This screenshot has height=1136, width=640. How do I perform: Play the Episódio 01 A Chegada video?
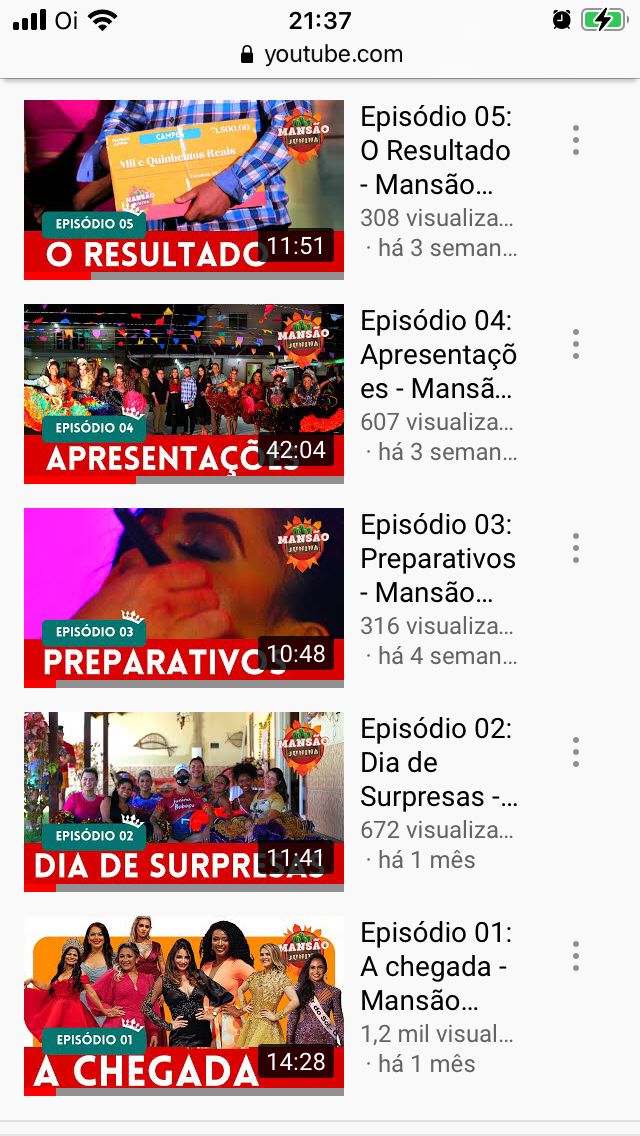point(184,1005)
